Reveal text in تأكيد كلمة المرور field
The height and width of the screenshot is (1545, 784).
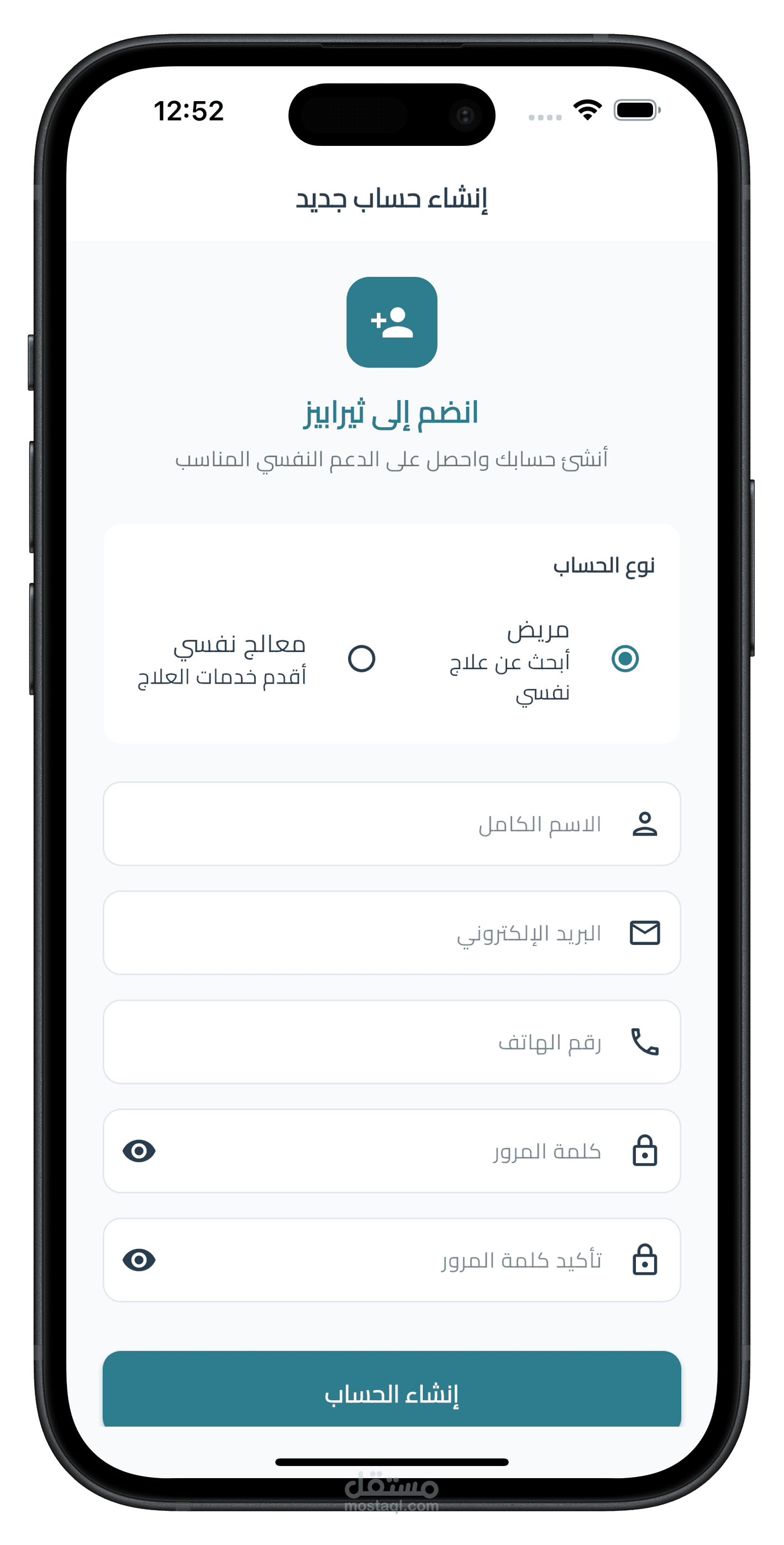click(139, 1260)
